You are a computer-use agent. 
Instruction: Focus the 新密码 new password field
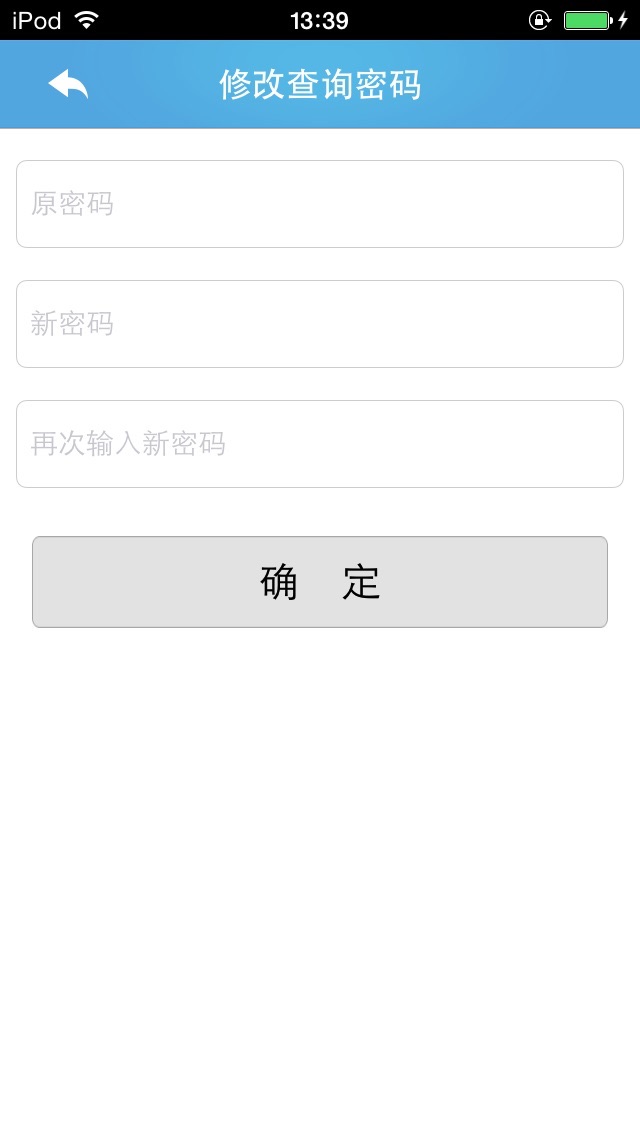pos(320,324)
